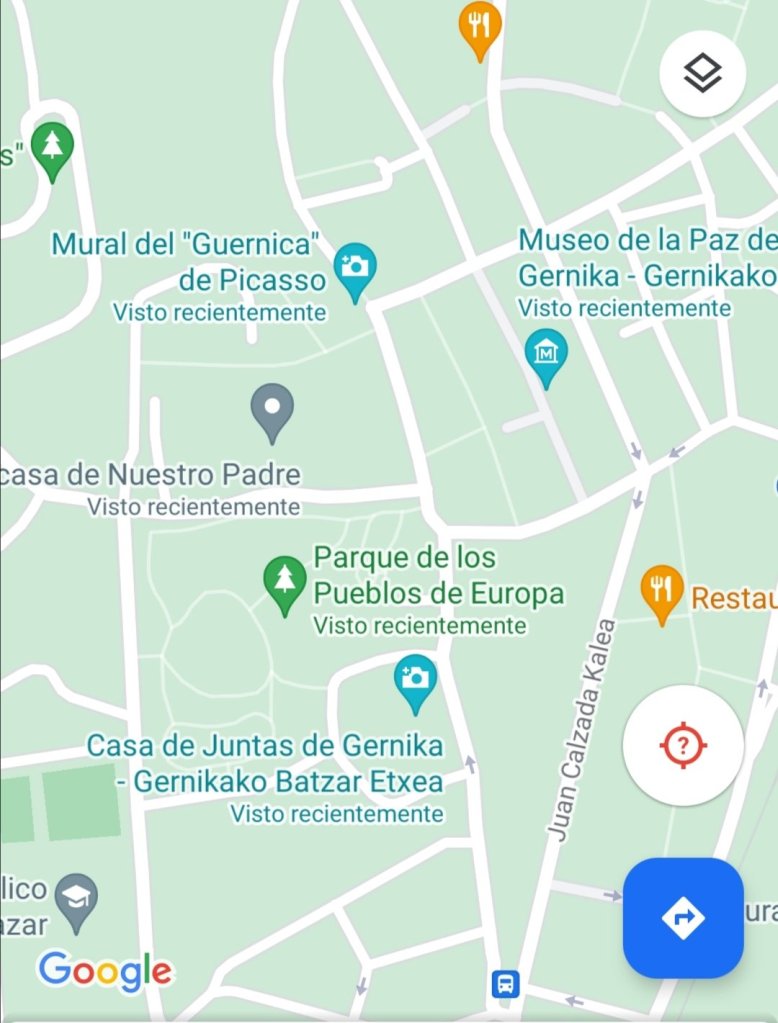This screenshot has height=1023, width=778.
Task: Select the school marker with graduation cap
Action: [75, 898]
